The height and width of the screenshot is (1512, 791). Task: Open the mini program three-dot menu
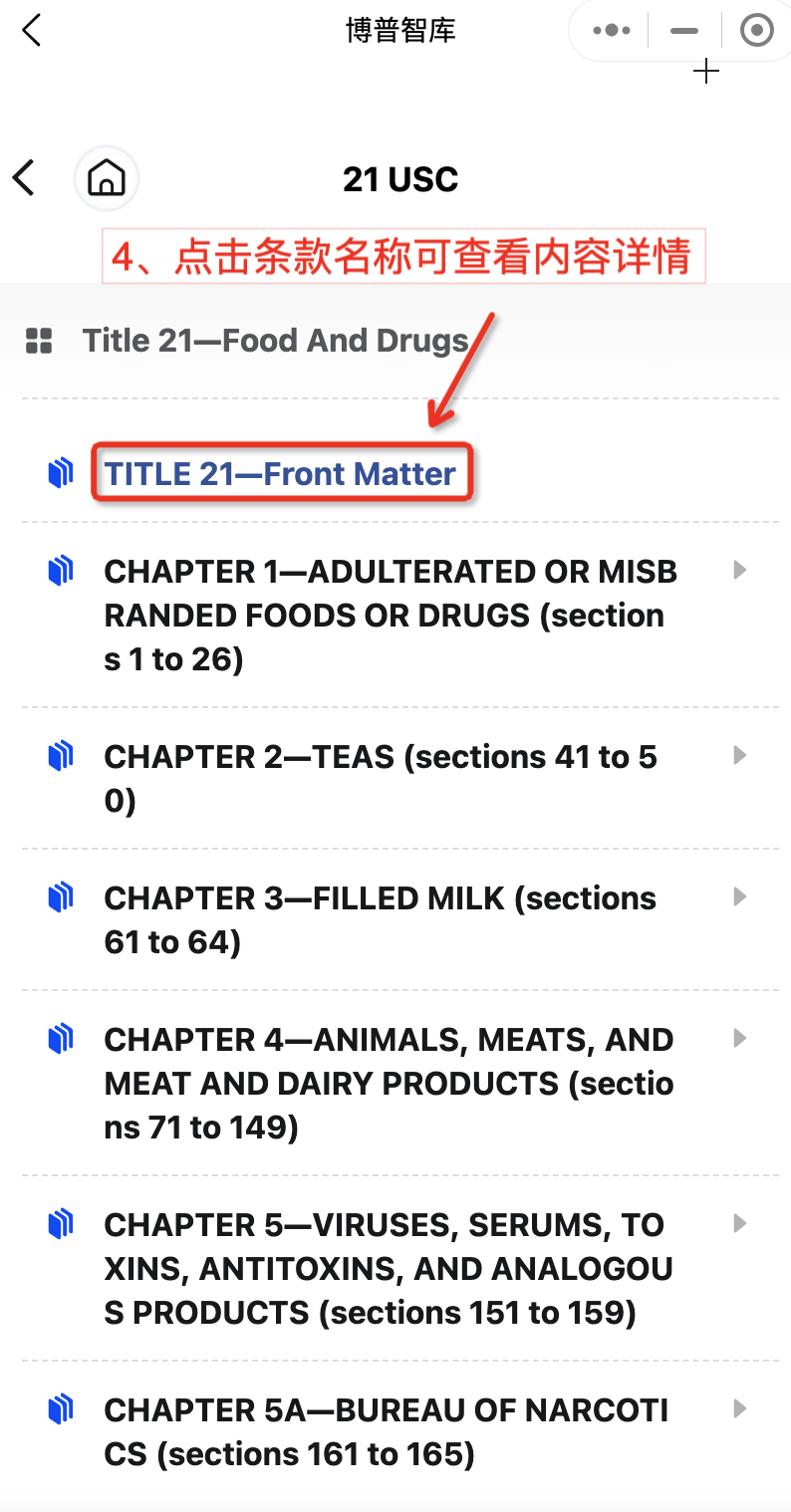(612, 31)
